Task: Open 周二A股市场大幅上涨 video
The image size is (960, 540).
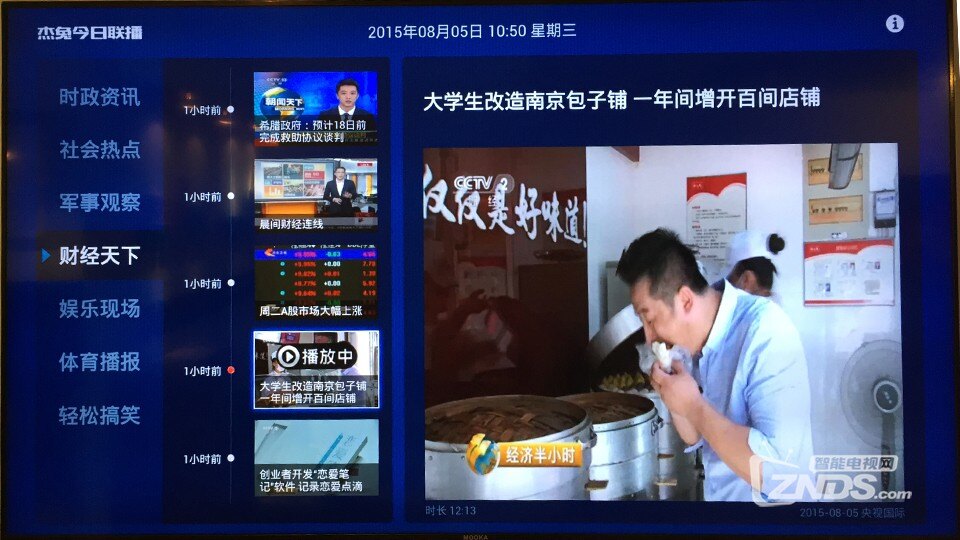Action: [315, 283]
